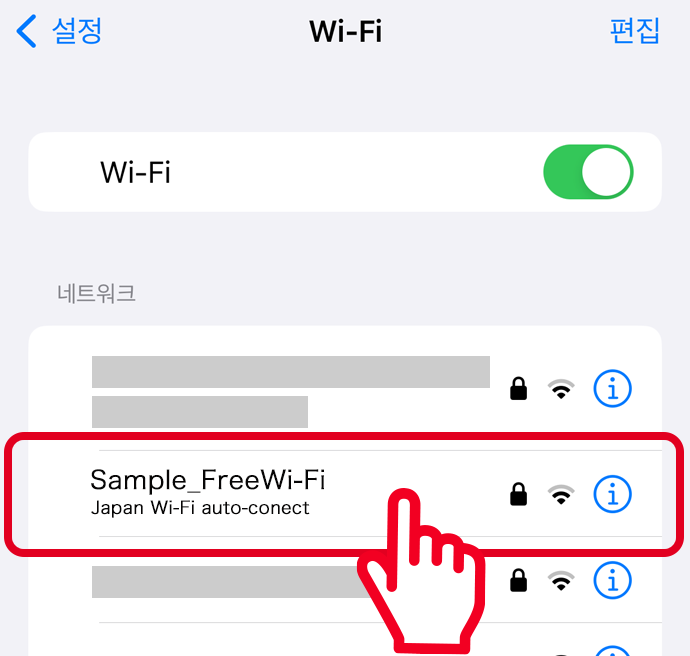Viewport: 690px width, 656px height.
Task: Tap 편집 to edit networks
Action: pyautogui.click(x=635, y=31)
